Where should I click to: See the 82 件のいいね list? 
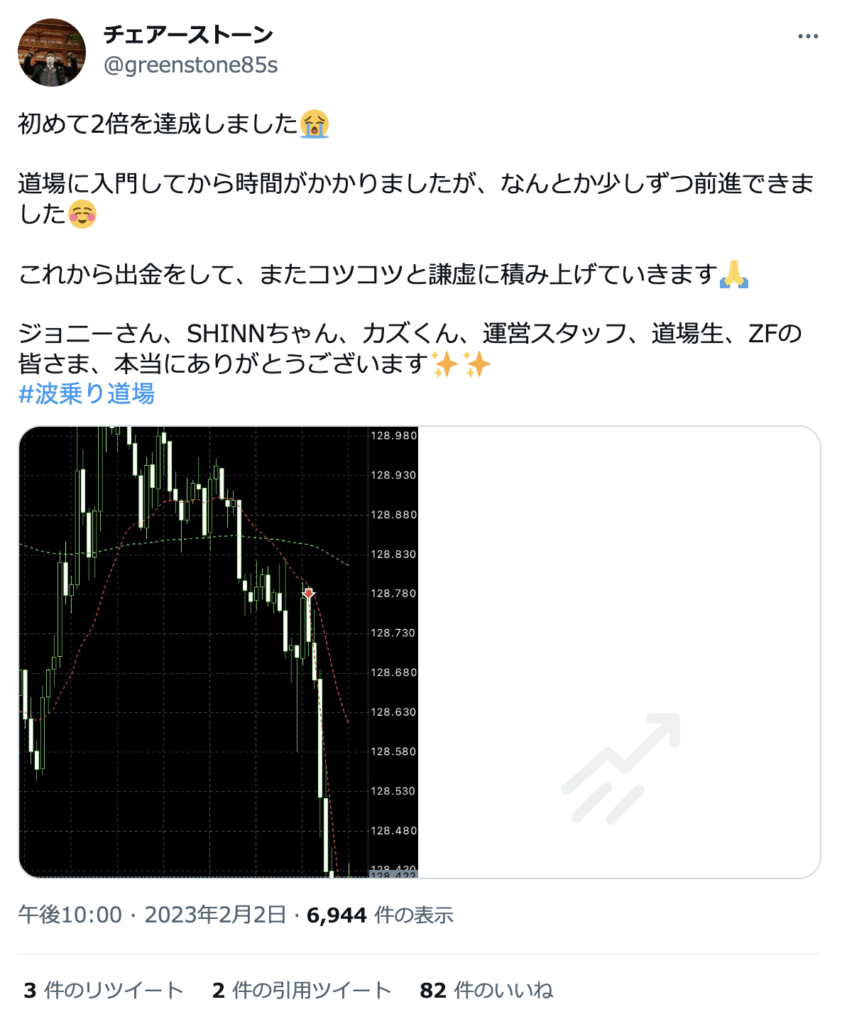(x=486, y=990)
